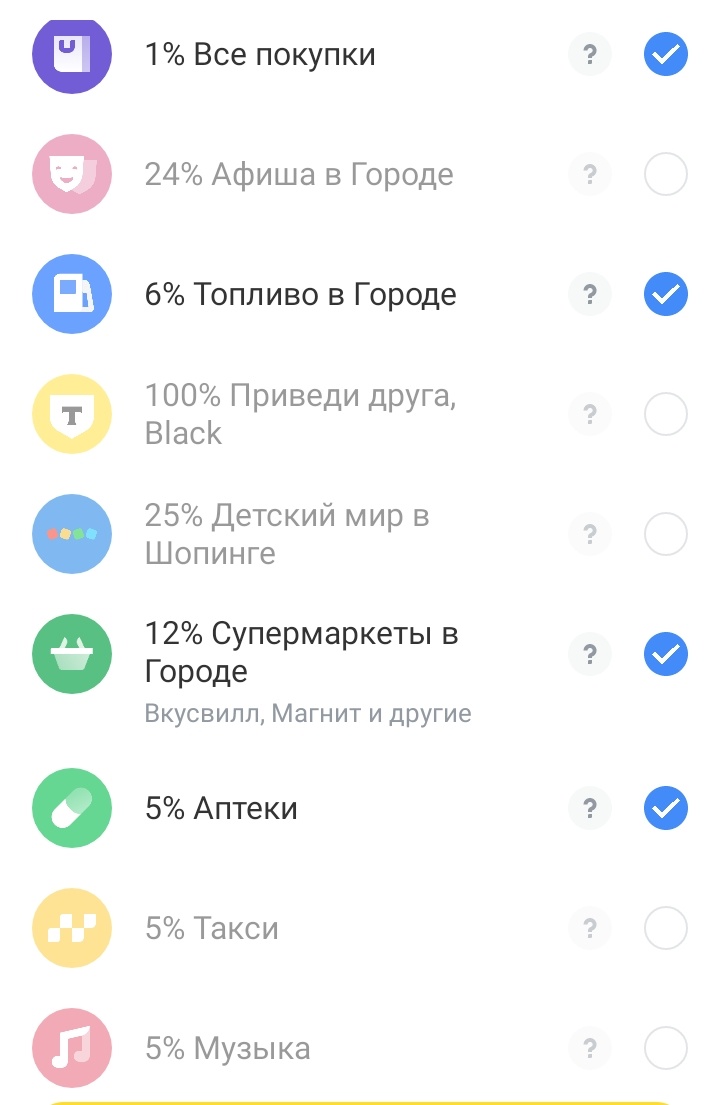Screen dimensions: 720x1105
Task: Select 25% Детский мир в Шопинге
Action: [x=665, y=534]
